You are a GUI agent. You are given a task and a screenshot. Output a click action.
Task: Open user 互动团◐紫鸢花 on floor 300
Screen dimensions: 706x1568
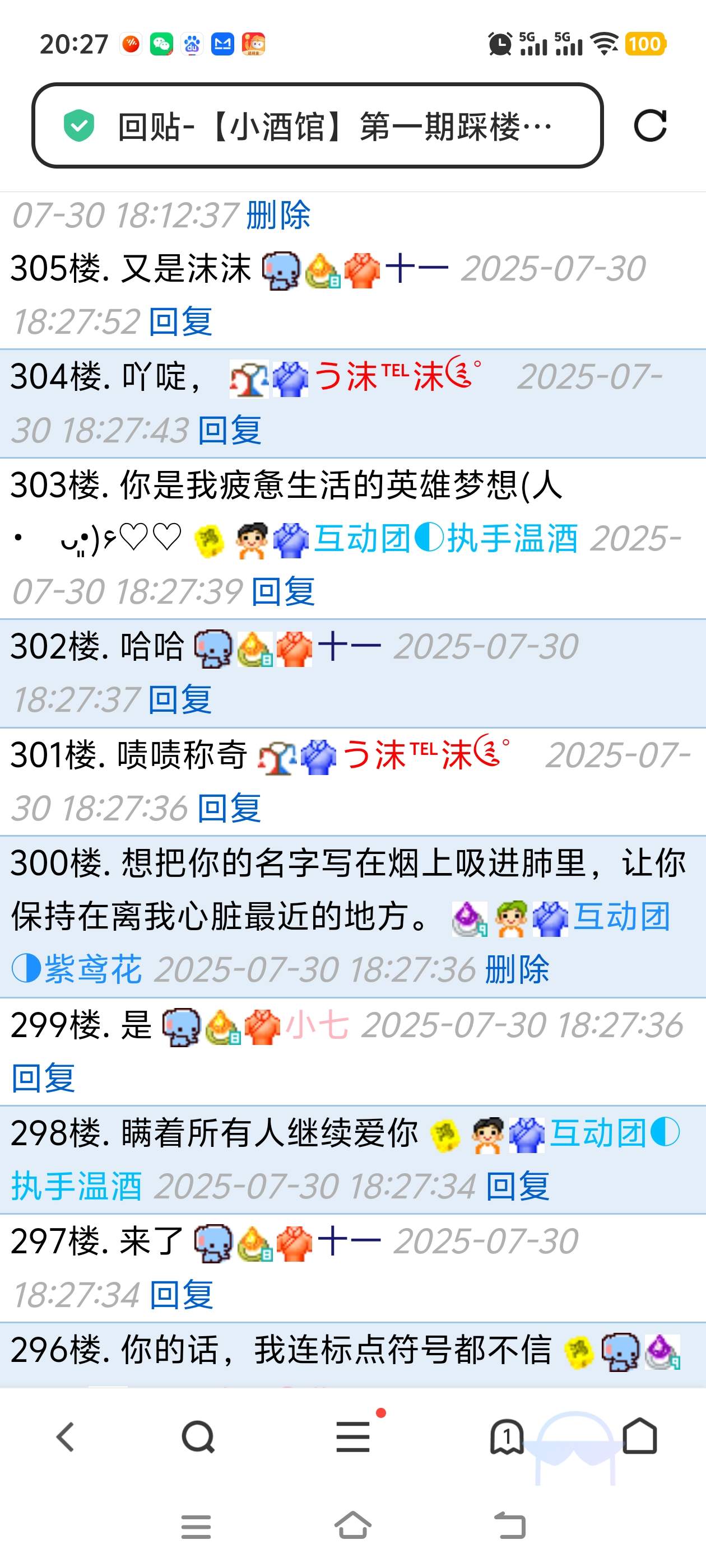click(x=621, y=917)
